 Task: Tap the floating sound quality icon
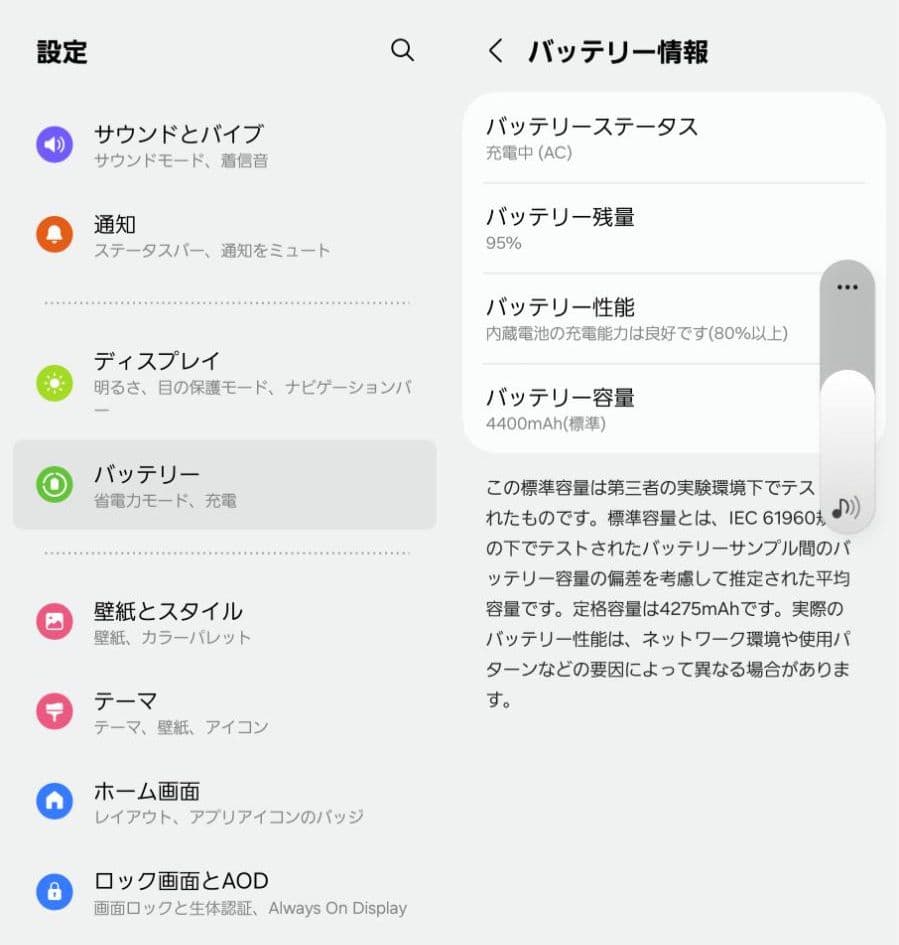847,506
